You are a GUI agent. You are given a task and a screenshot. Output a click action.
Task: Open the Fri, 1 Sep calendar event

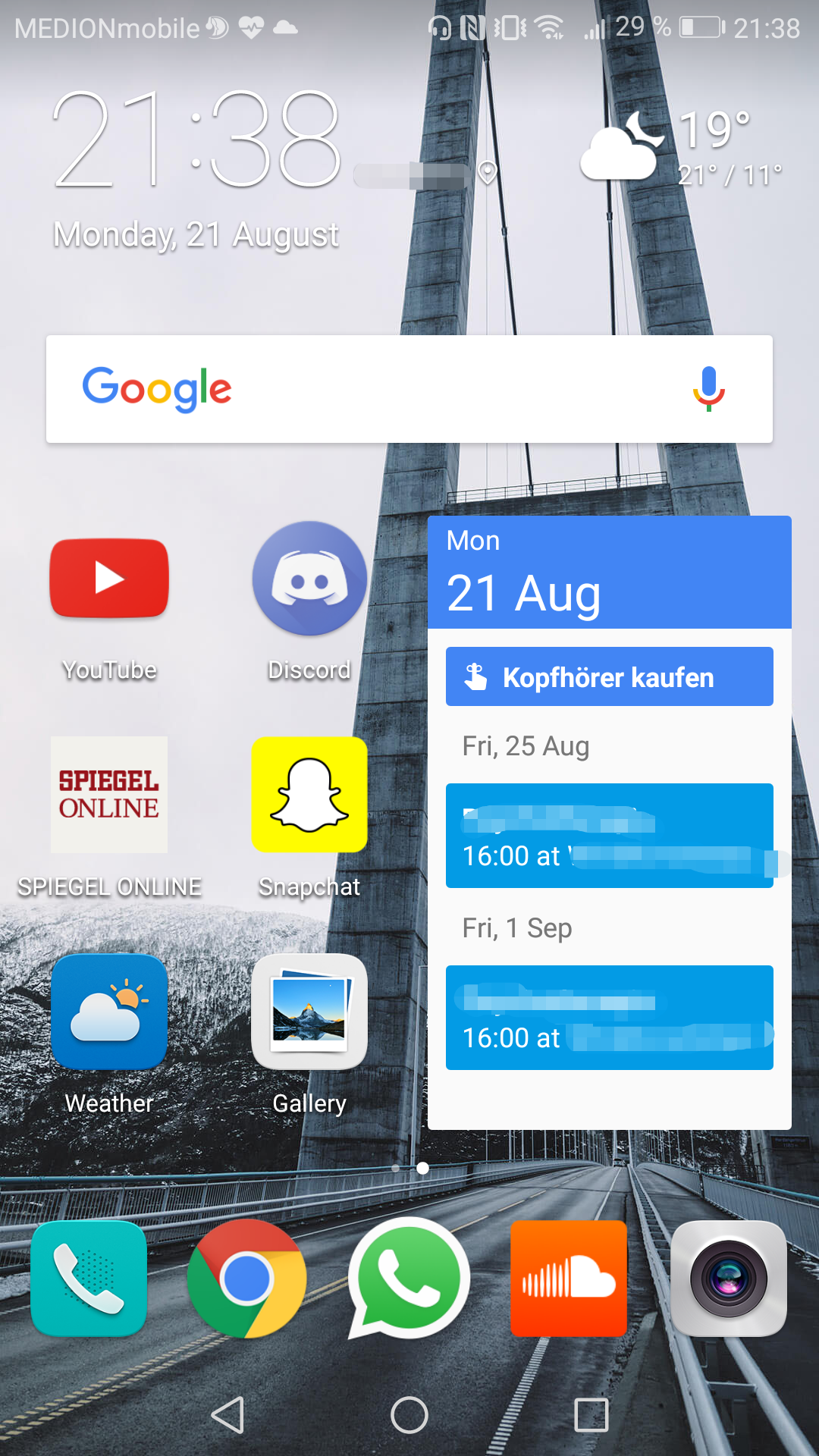[x=609, y=1018]
